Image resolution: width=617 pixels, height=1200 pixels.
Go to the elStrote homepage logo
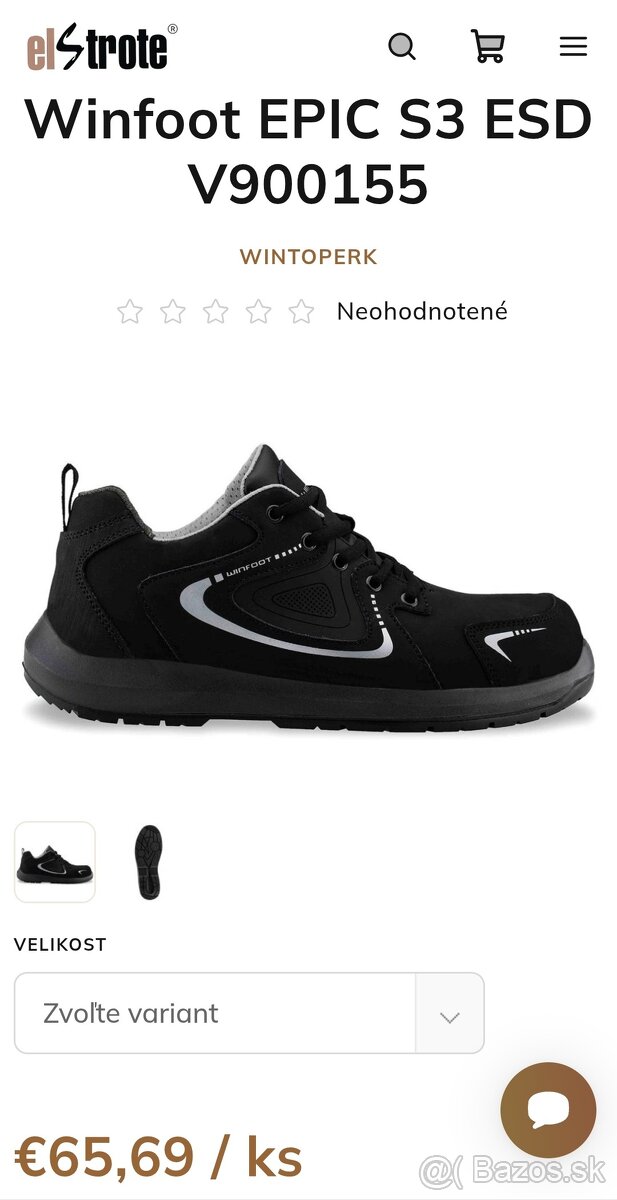point(101,47)
